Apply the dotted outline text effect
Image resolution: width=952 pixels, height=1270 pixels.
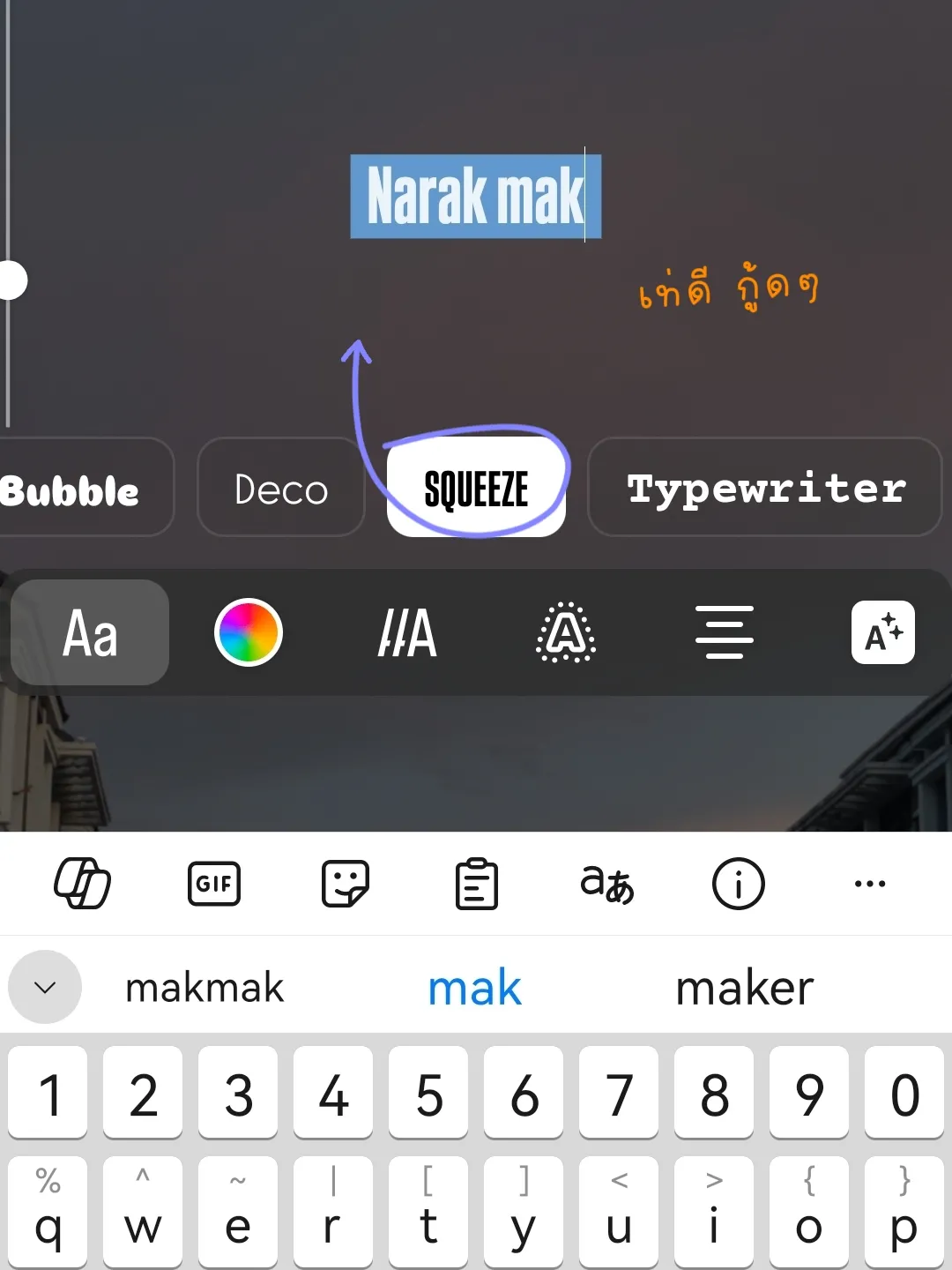pos(566,632)
